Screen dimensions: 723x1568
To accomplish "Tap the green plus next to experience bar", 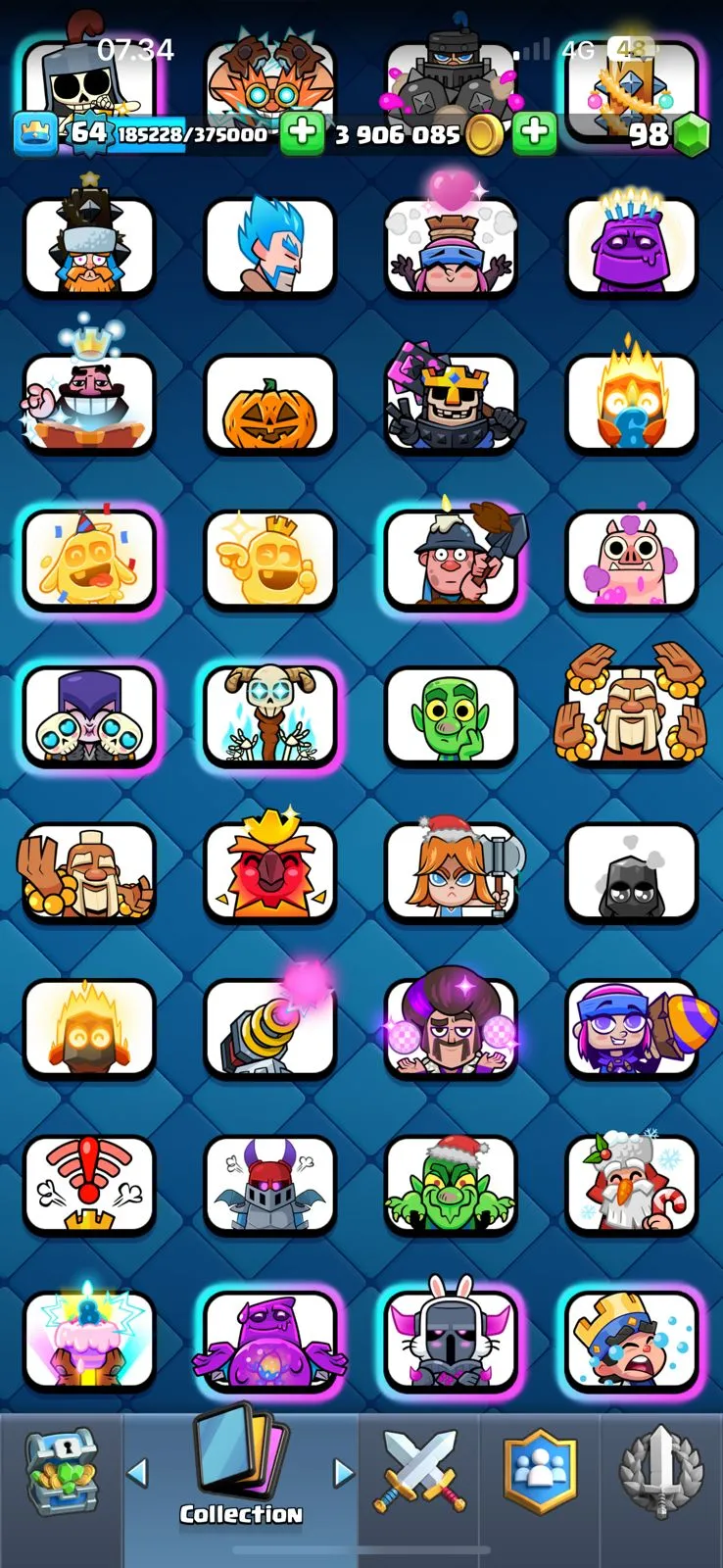I will [x=302, y=133].
